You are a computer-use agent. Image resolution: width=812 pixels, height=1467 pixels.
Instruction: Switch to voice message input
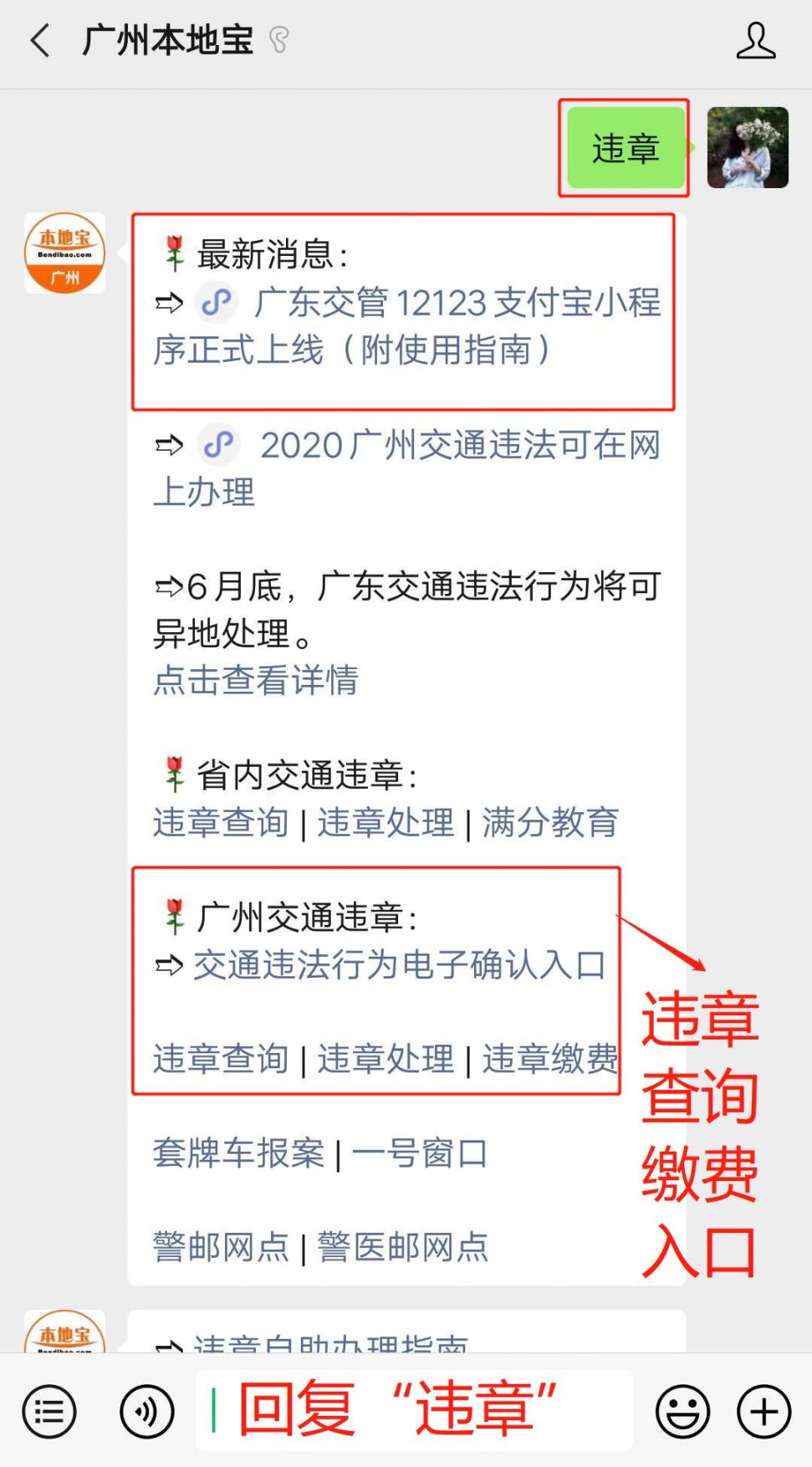click(147, 1412)
